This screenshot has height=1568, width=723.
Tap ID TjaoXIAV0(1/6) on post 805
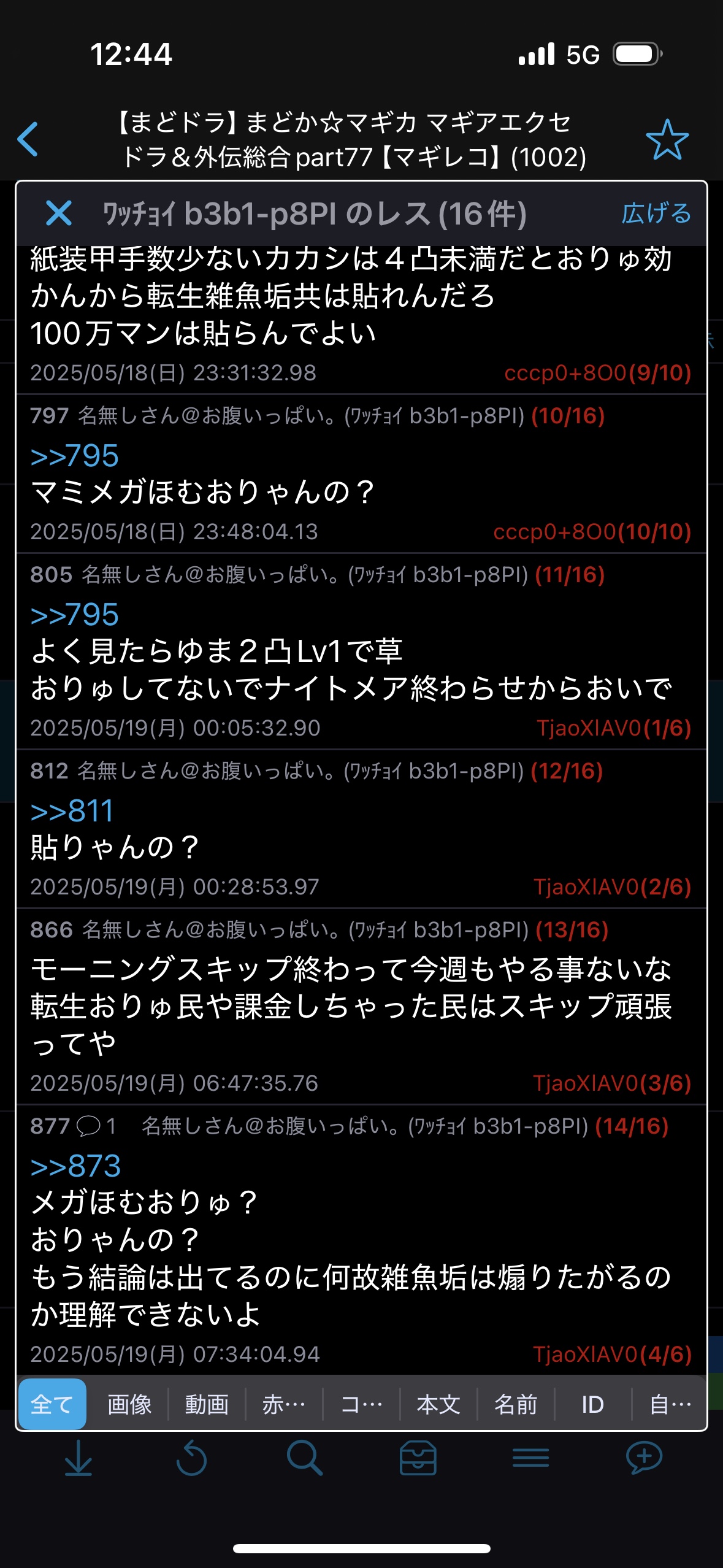613,728
